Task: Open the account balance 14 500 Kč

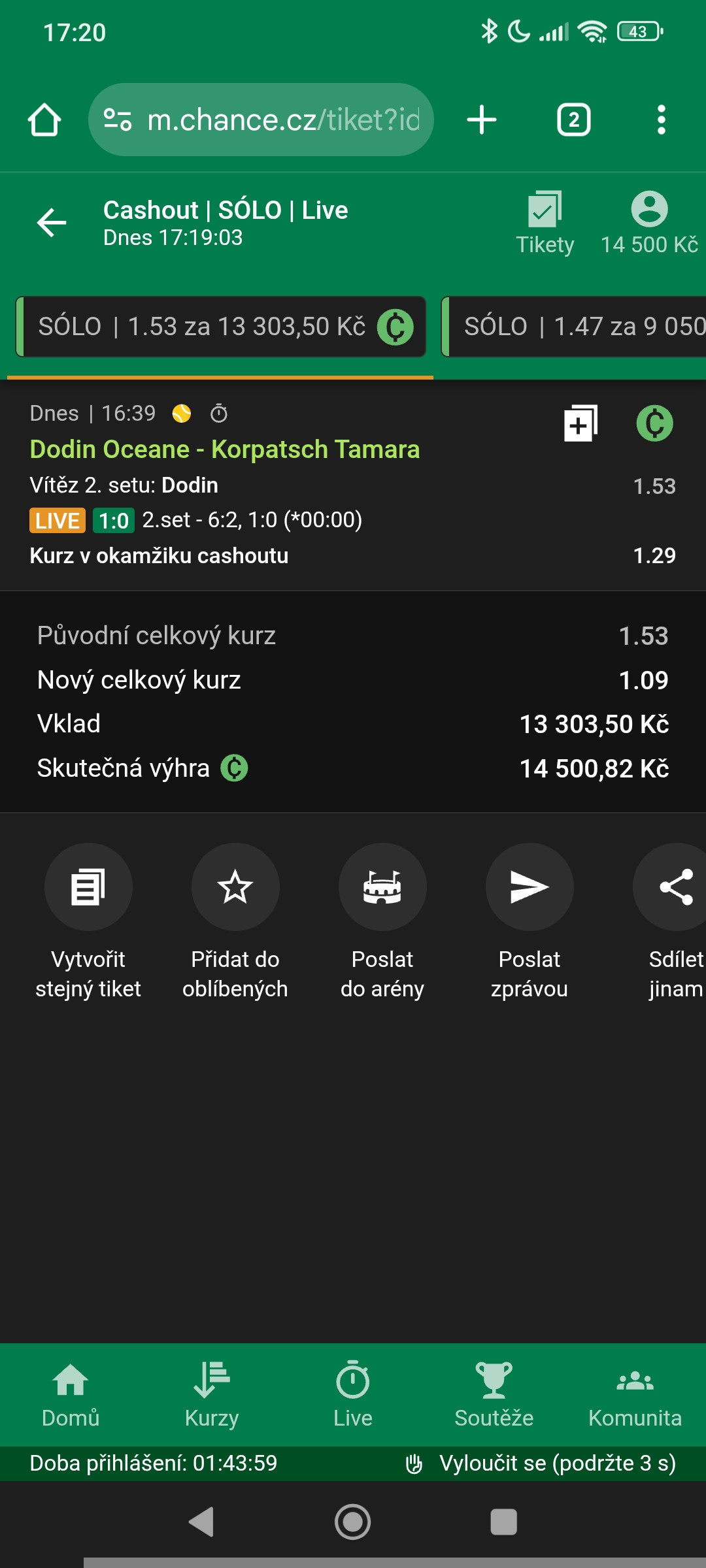Action: [649, 223]
